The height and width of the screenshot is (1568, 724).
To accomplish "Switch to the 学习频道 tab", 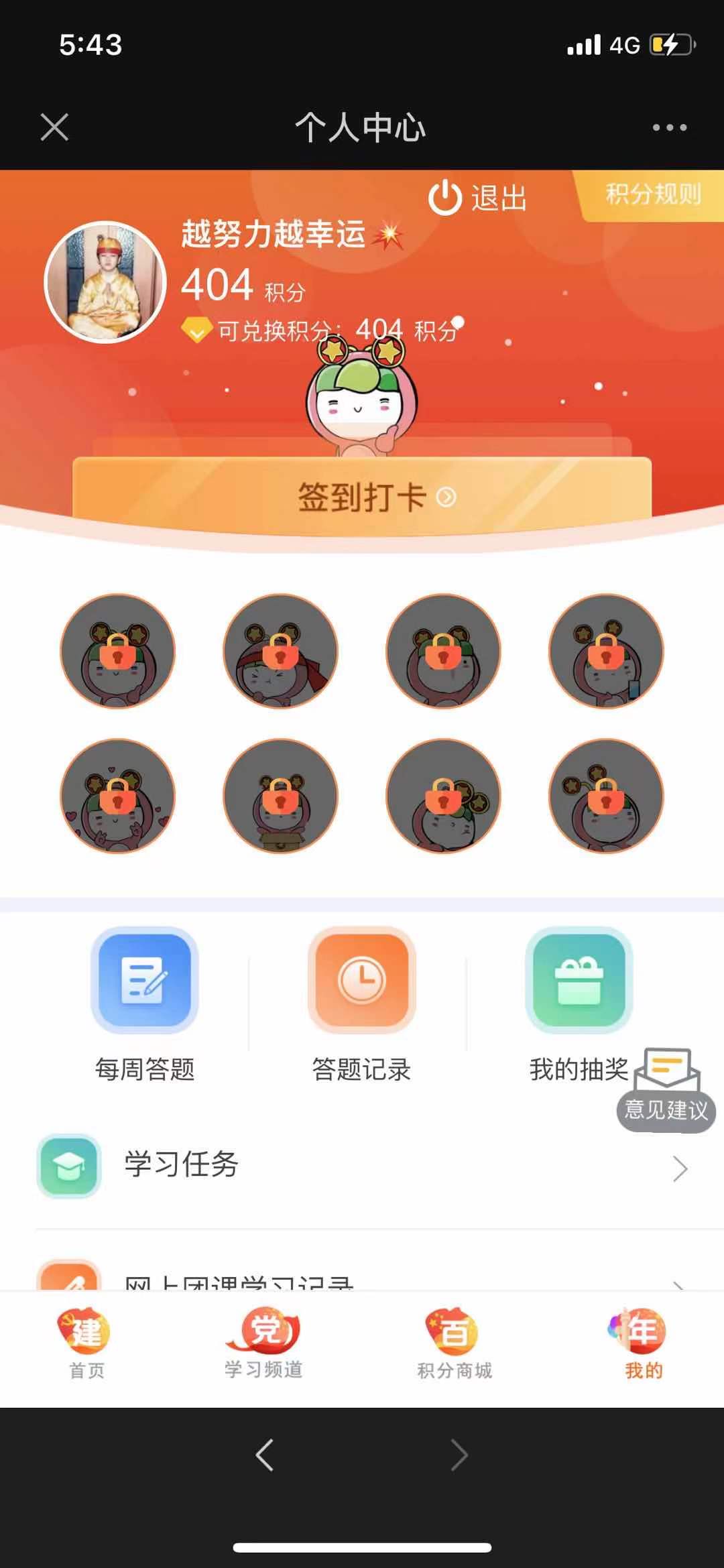I will coord(263,1344).
